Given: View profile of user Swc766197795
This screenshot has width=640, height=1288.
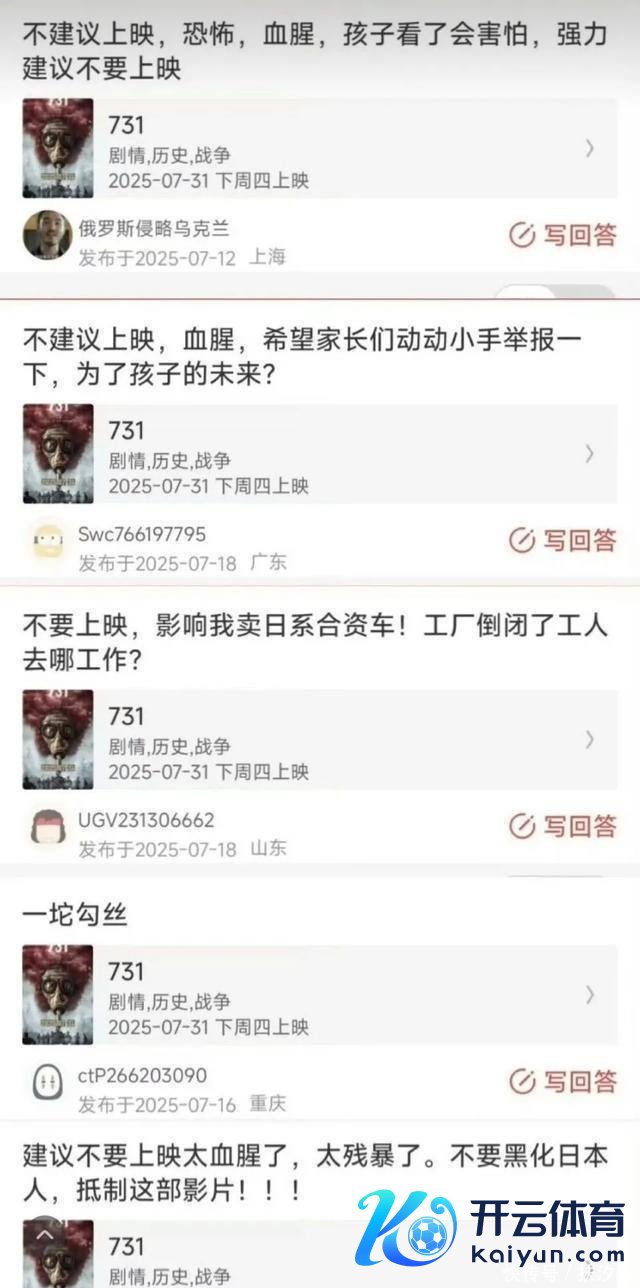Looking at the screenshot, I should click(46, 540).
